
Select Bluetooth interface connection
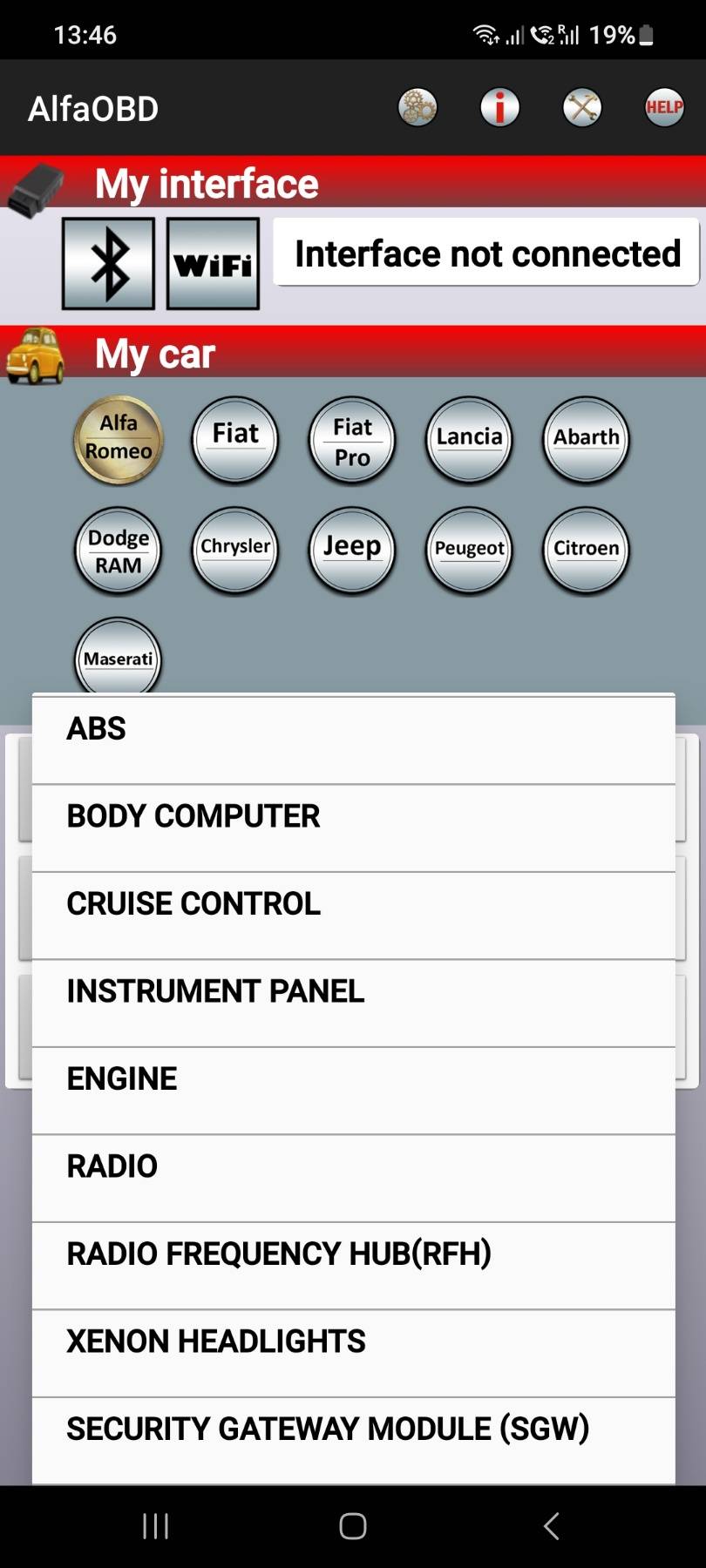108,264
